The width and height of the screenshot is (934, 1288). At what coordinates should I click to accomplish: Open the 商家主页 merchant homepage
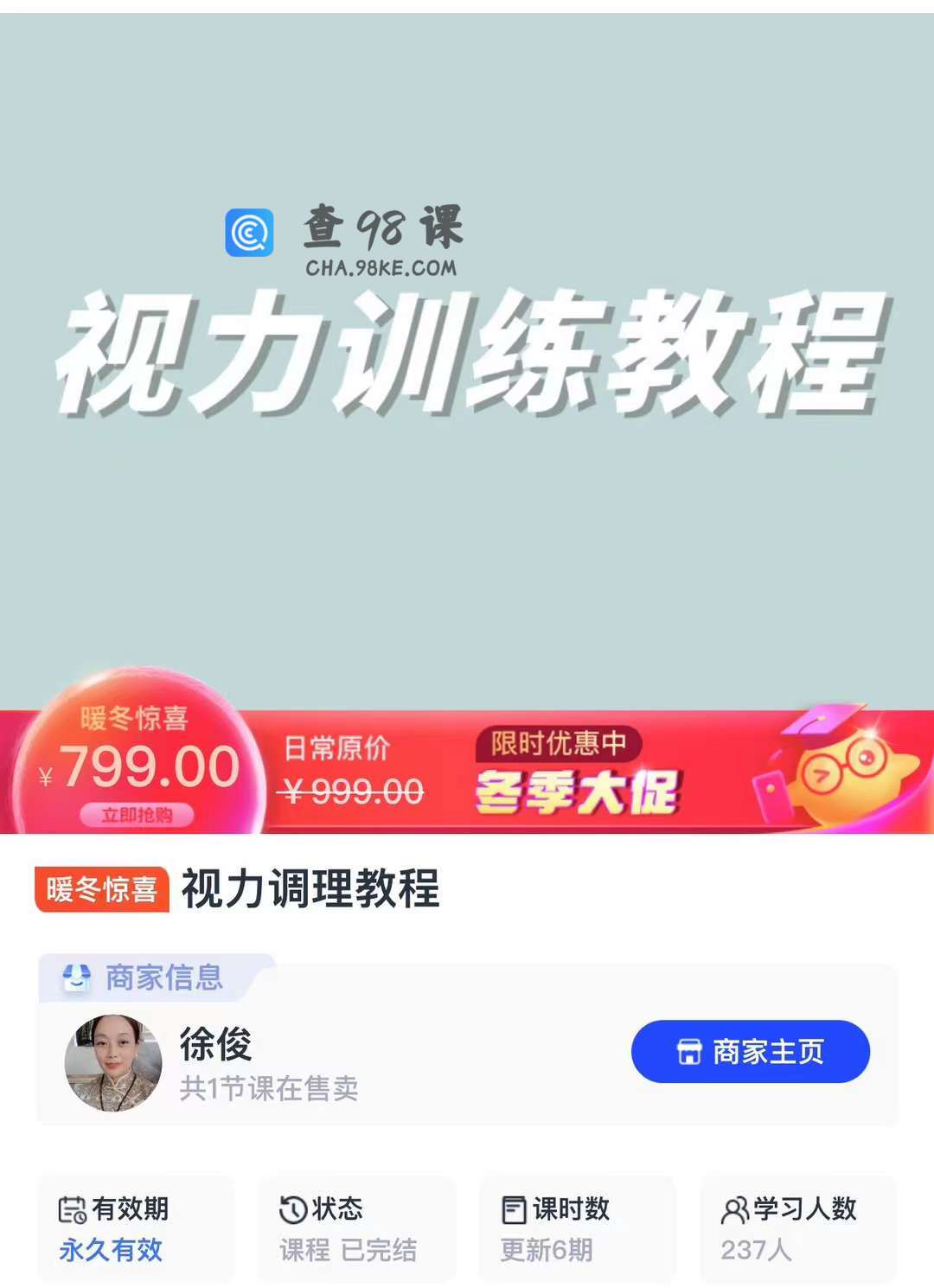(x=750, y=1051)
